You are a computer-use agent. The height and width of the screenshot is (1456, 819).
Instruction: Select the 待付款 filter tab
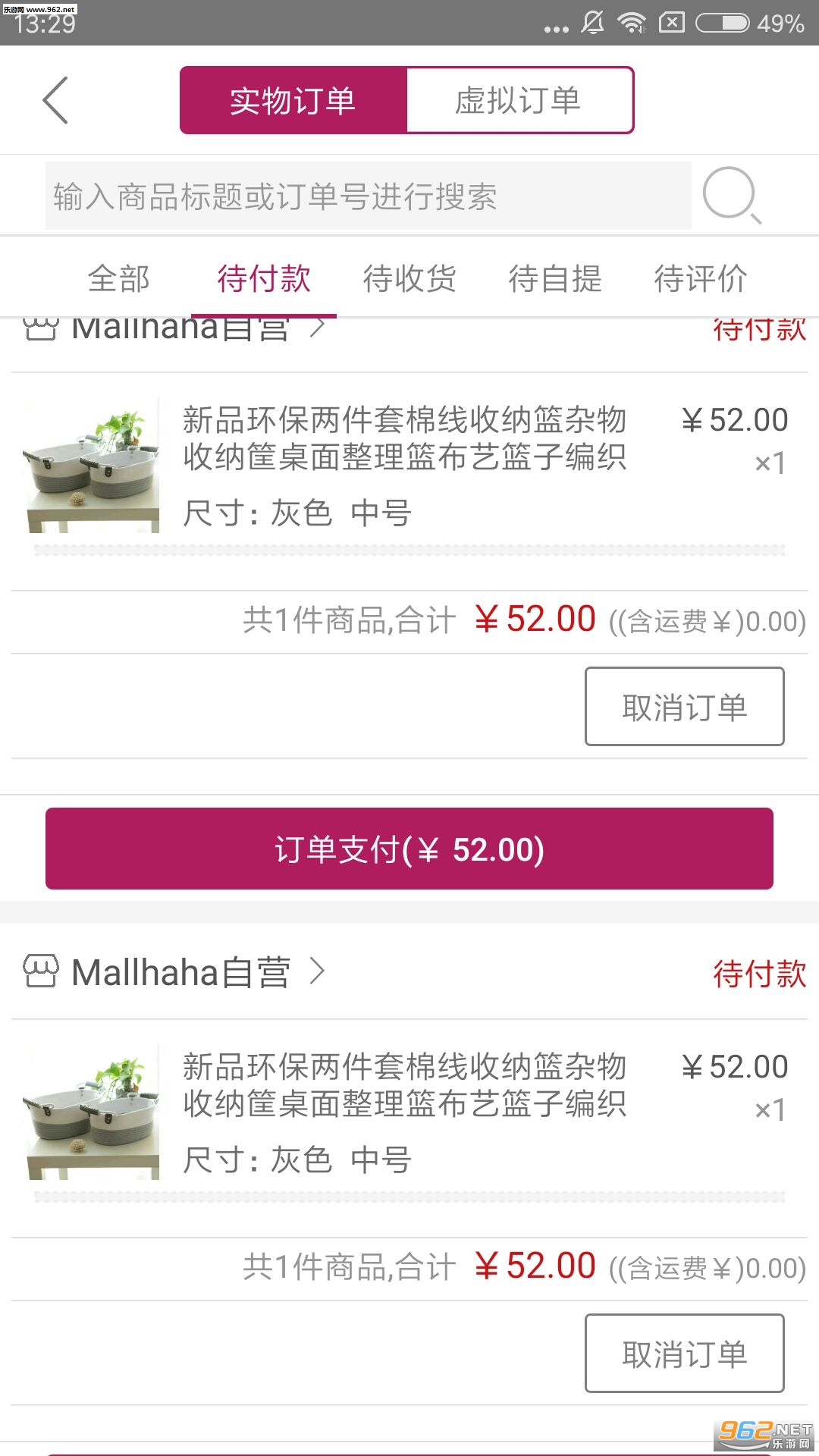263,278
